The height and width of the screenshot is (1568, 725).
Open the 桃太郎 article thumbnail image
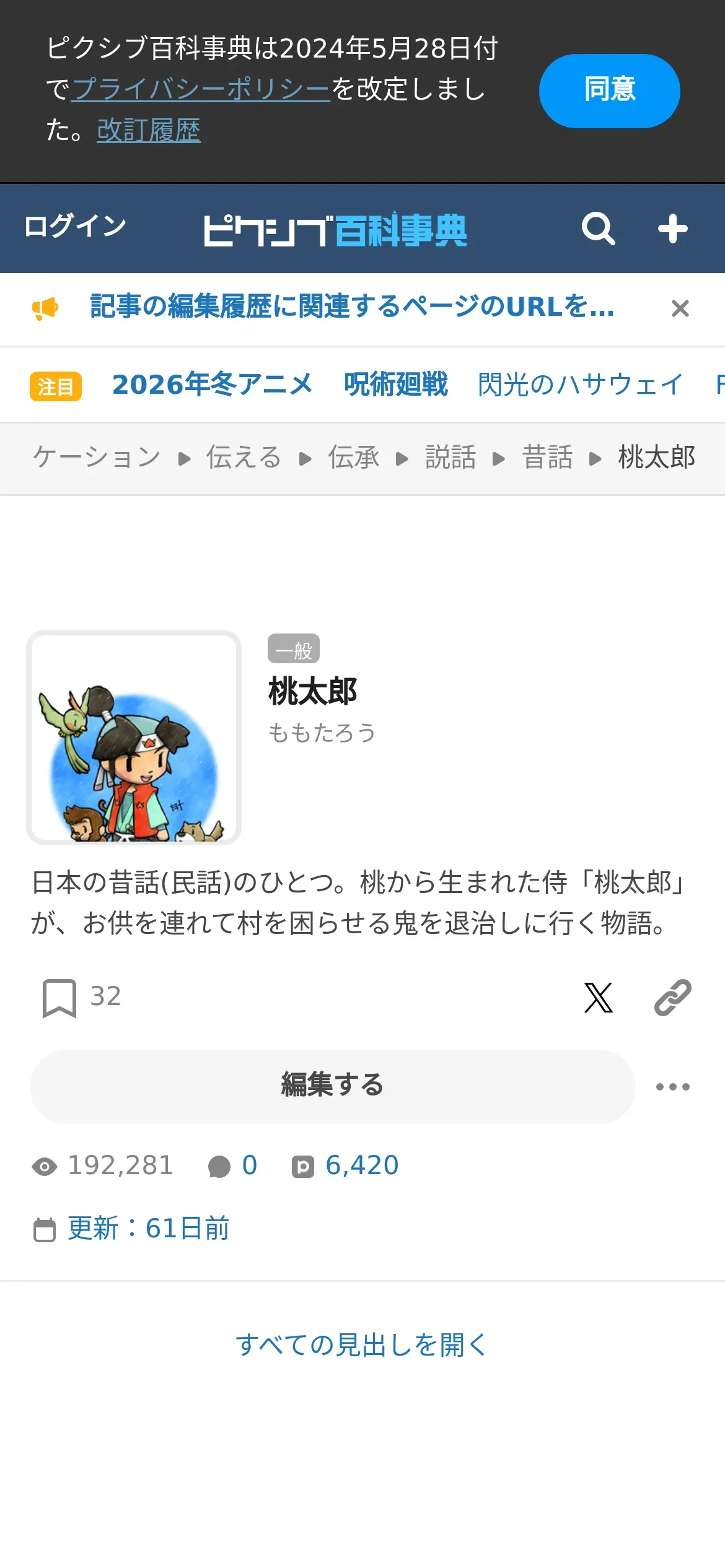pyautogui.click(x=134, y=737)
